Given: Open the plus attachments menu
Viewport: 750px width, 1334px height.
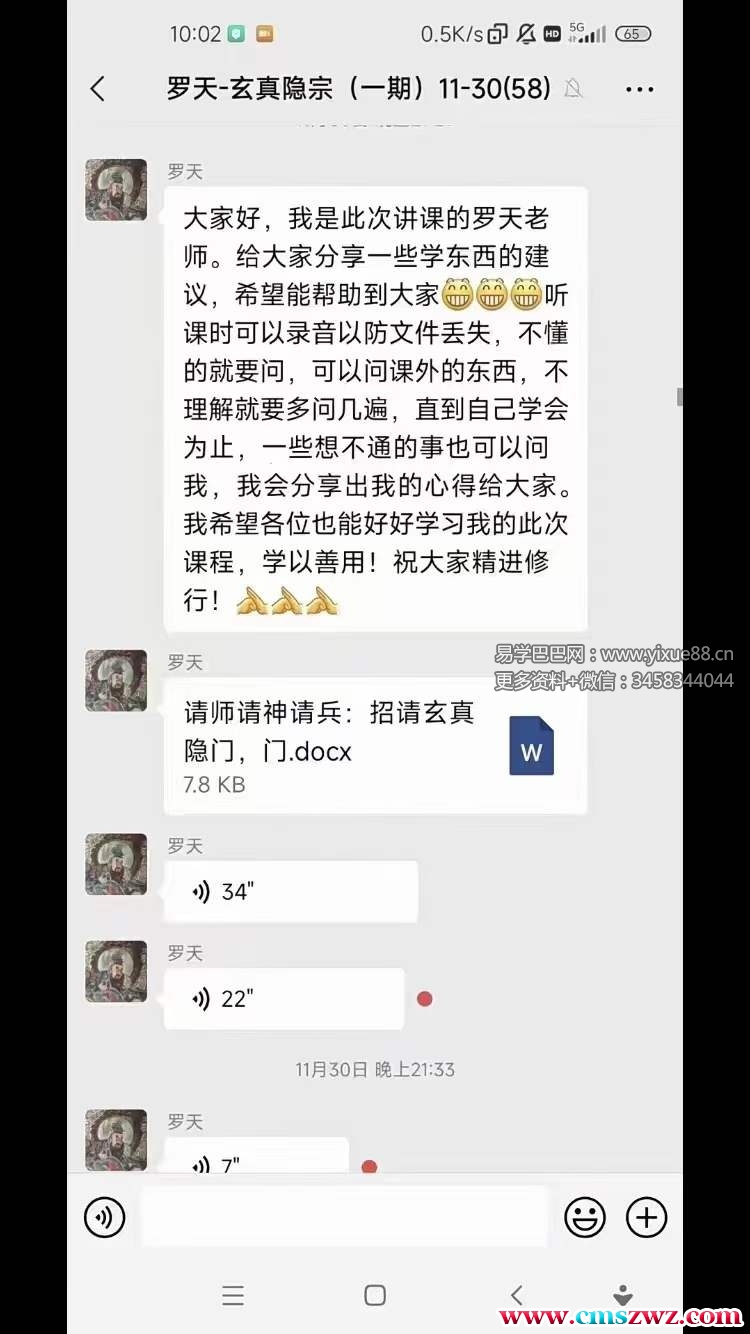Looking at the screenshot, I should pyautogui.click(x=646, y=1217).
